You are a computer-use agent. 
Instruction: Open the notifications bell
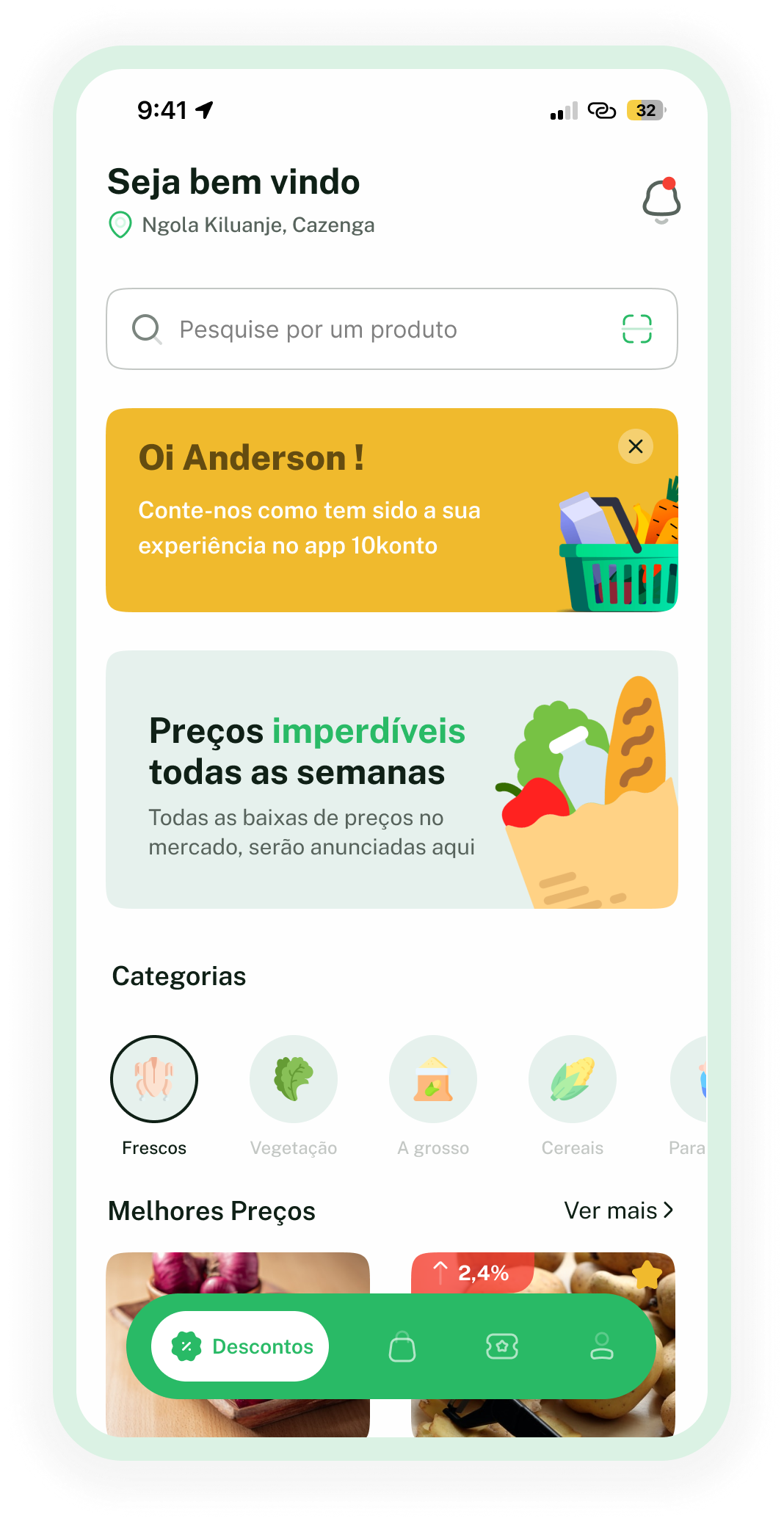coord(661,201)
